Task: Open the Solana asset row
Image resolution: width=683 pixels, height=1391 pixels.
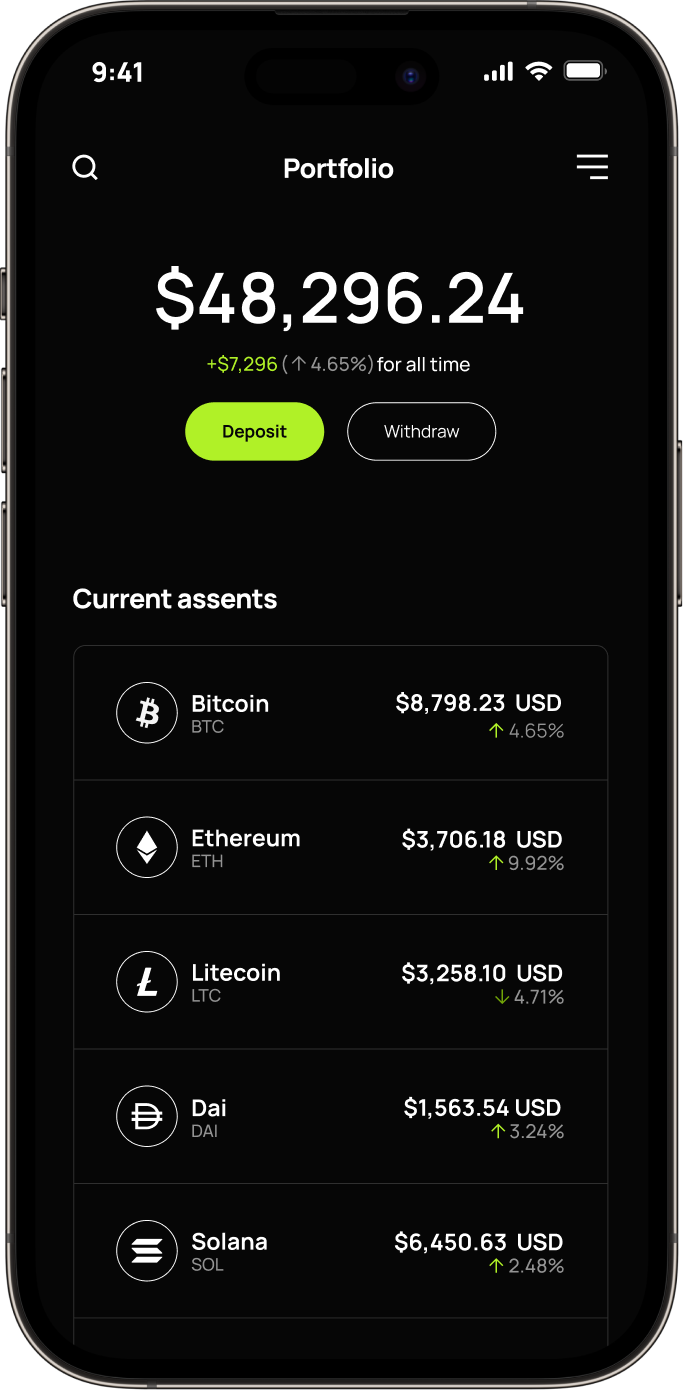Action: [340, 1251]
